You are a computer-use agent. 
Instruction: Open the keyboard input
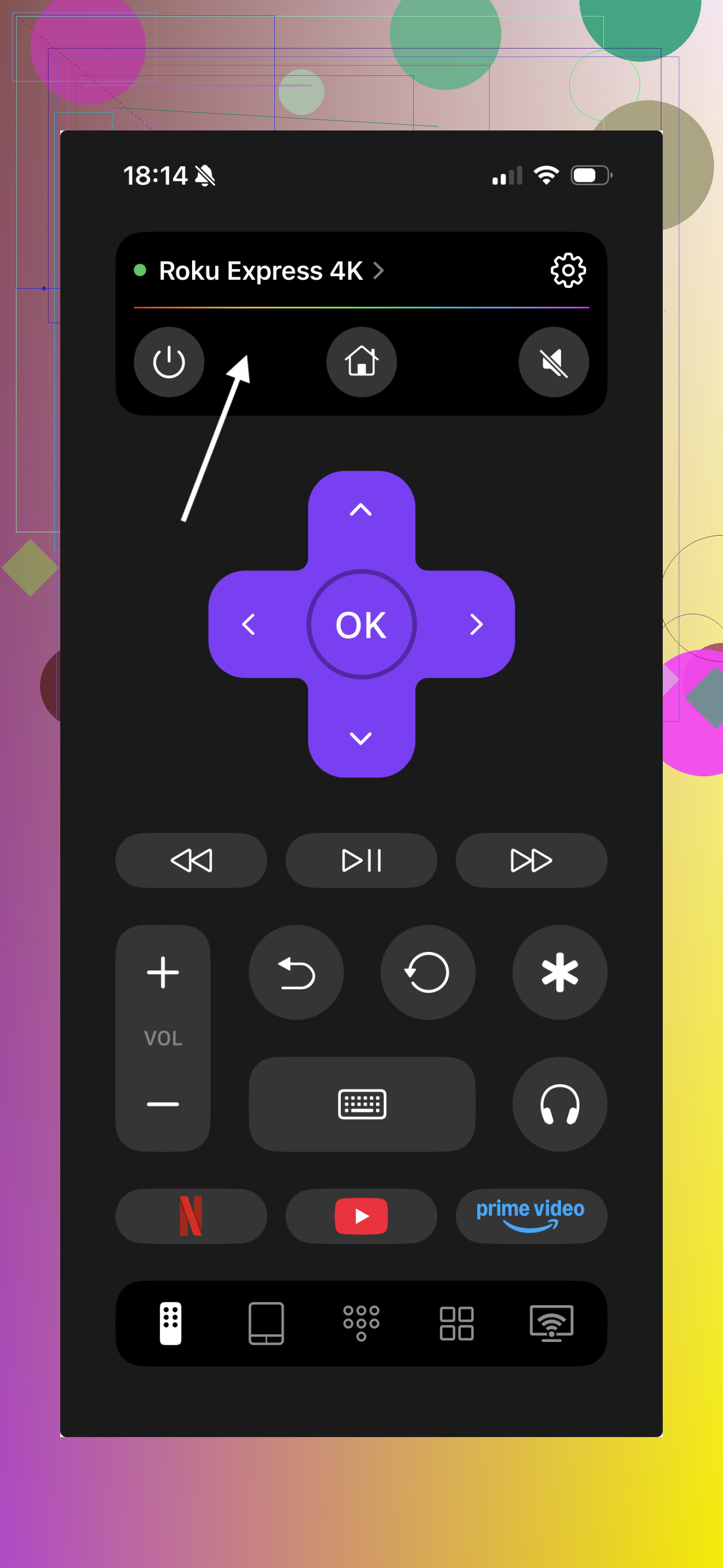362,1104
